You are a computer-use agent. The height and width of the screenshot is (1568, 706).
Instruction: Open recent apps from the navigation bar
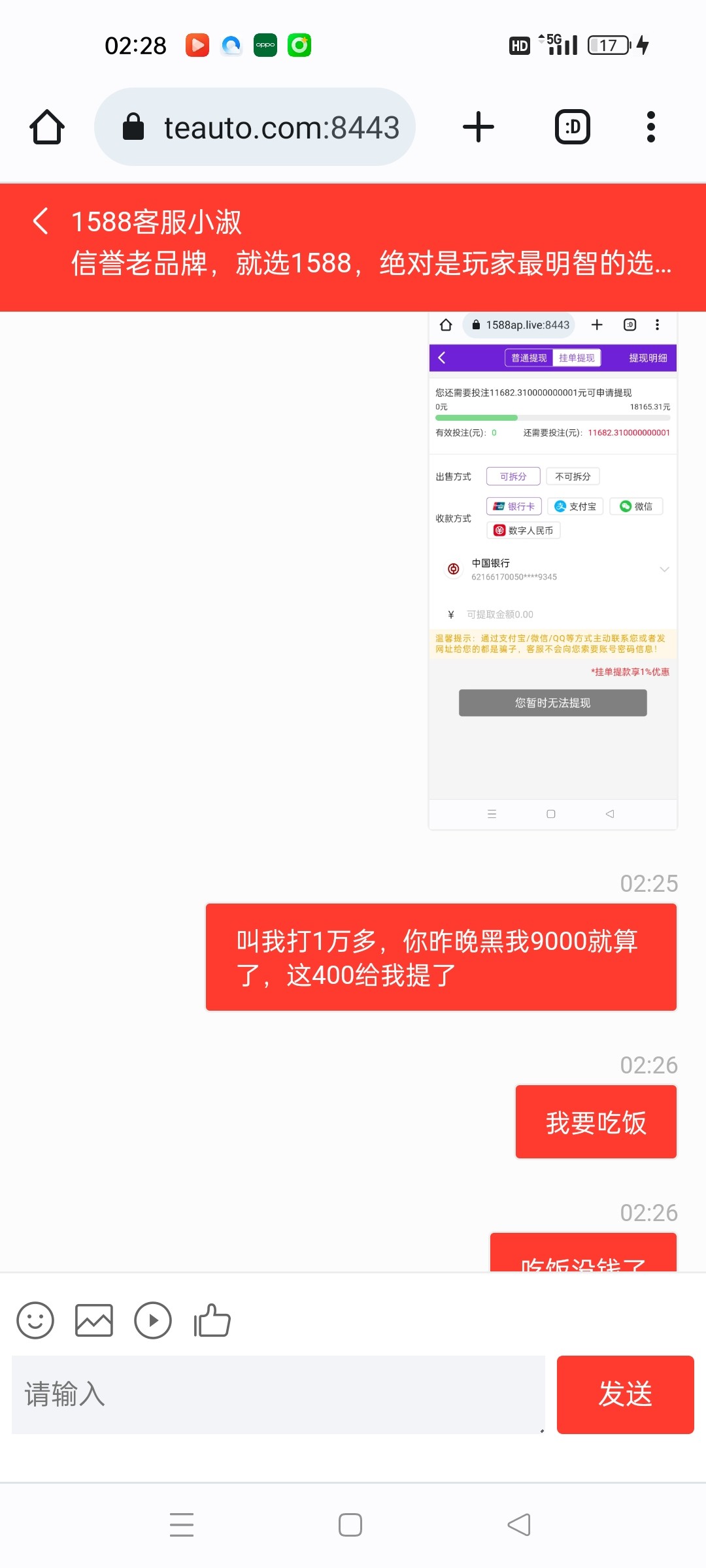coord(182,1525)
